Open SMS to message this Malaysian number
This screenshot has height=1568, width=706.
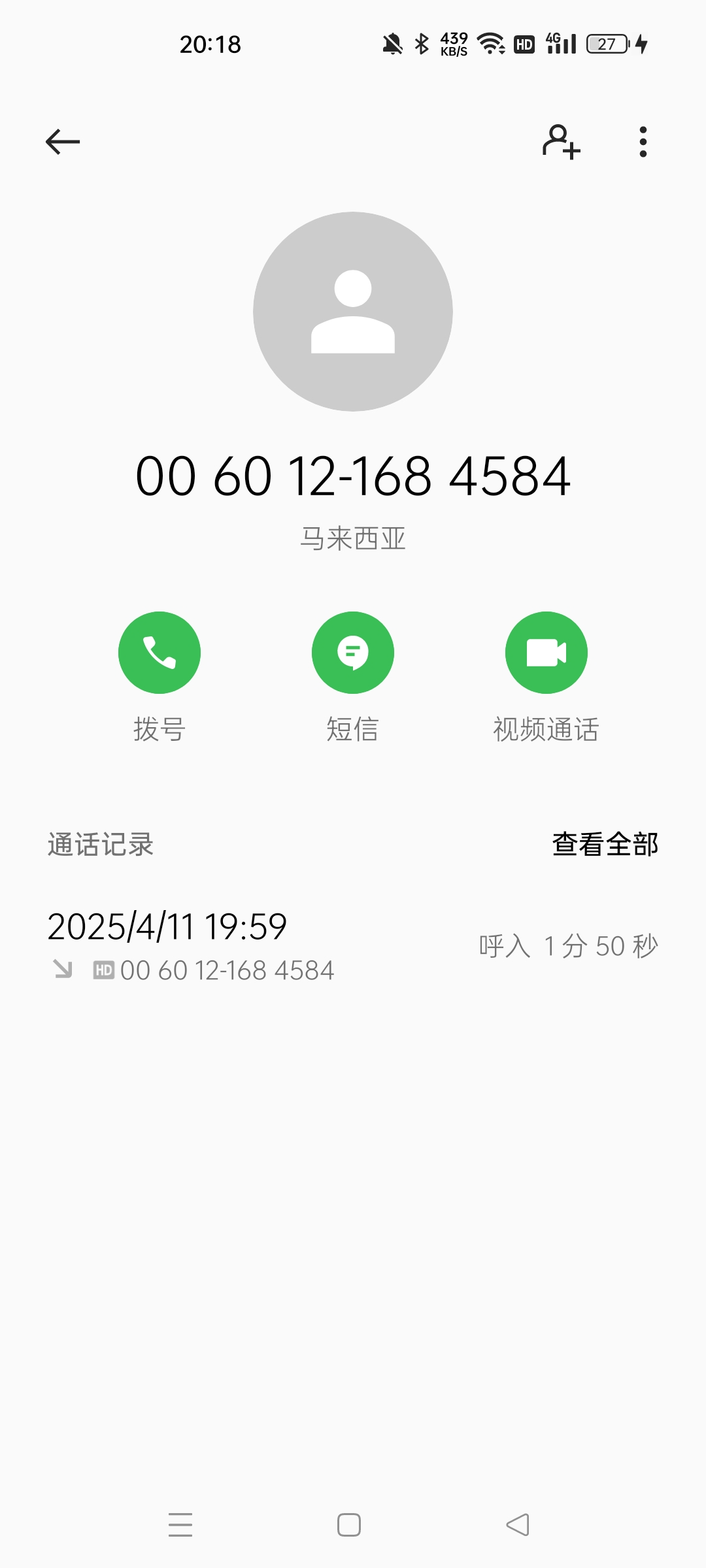(x=353, y=651)
